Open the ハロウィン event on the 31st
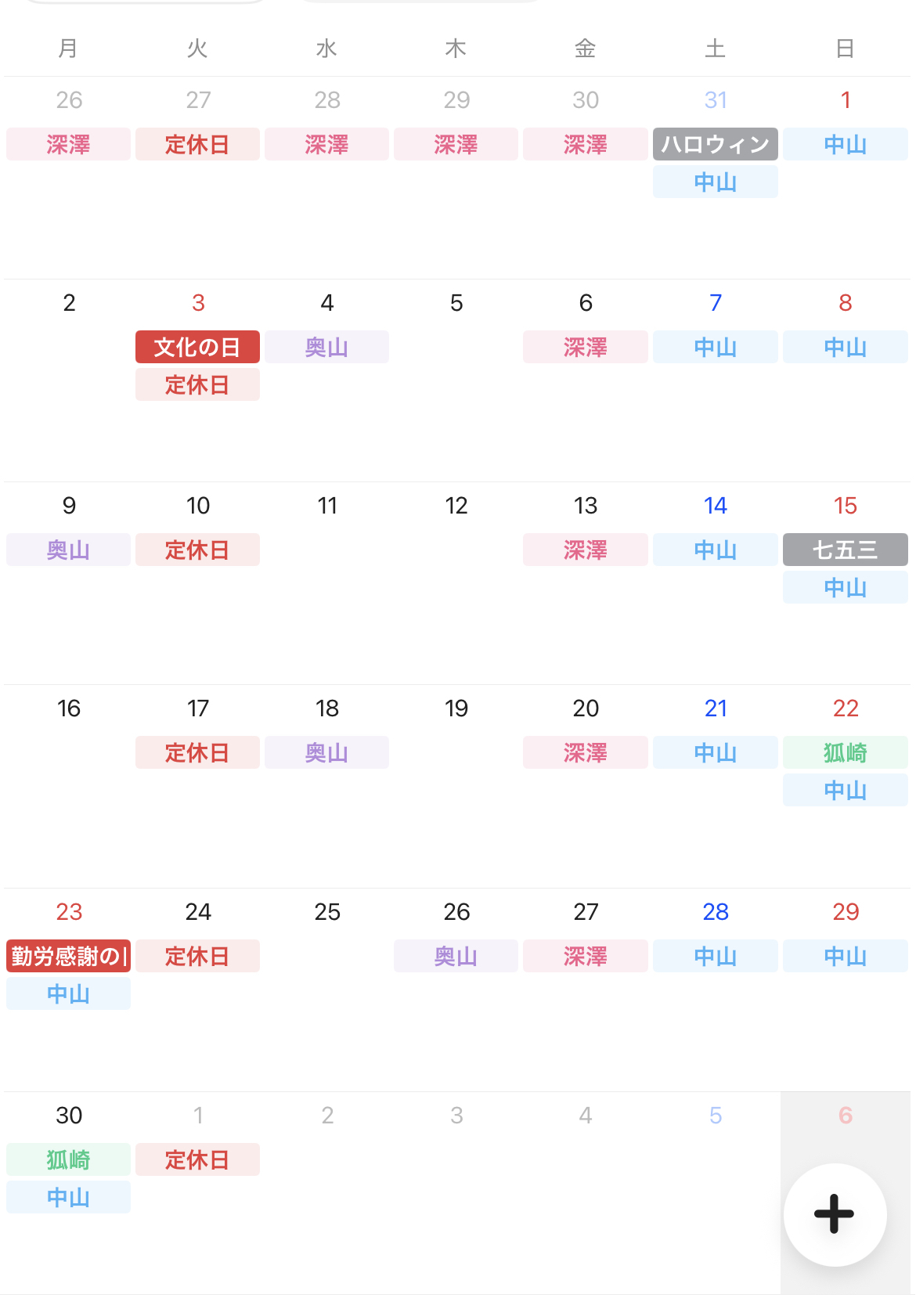916x1316 pixels. tap(716, 144)
